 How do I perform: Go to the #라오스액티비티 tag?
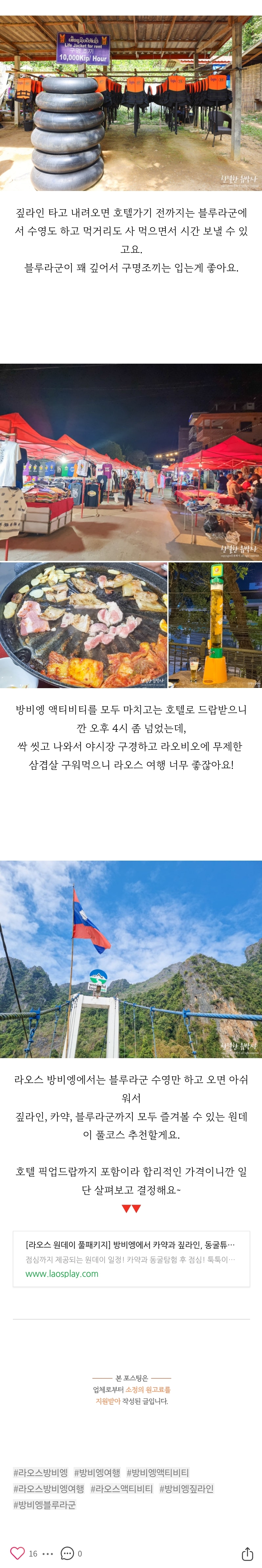122,1488
